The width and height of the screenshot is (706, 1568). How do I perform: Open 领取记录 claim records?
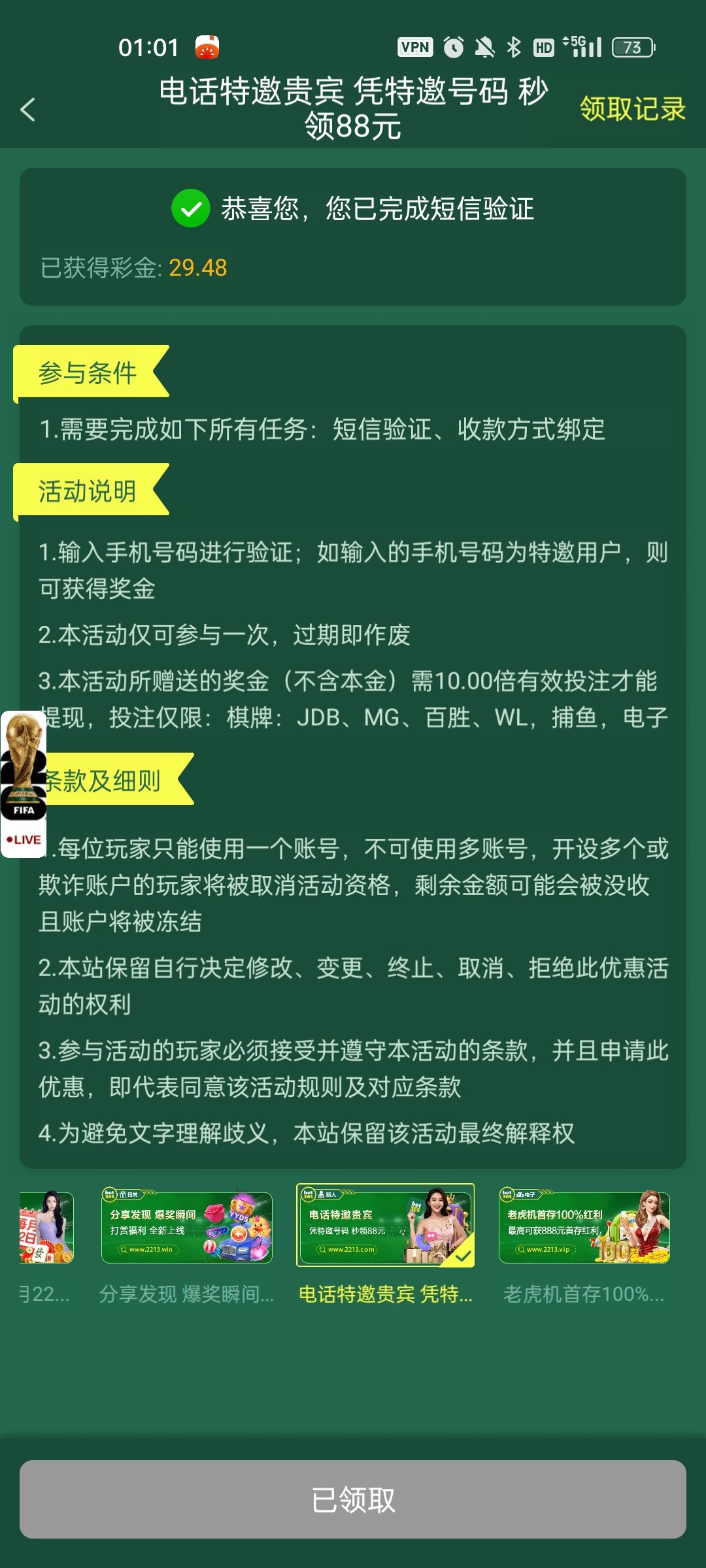point(631,109)
